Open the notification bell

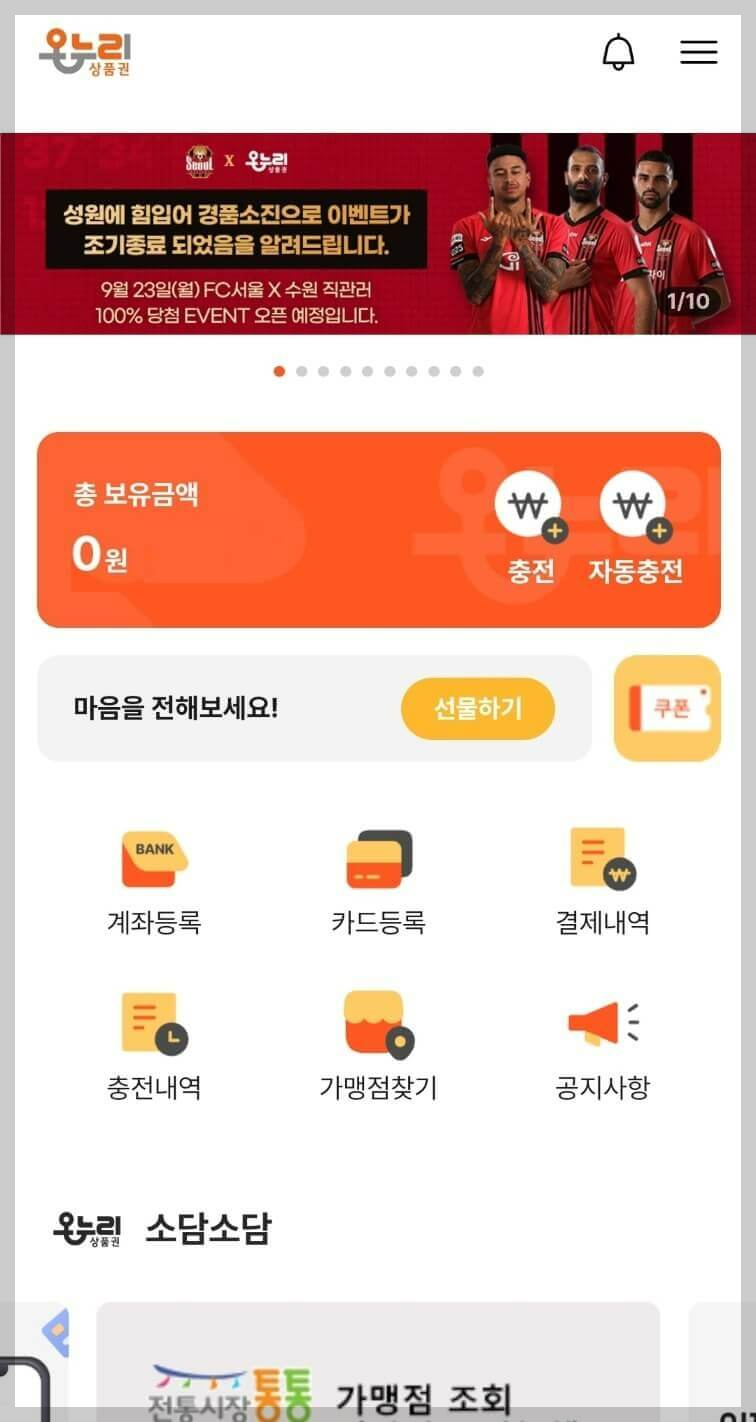[x=619, y=52]
